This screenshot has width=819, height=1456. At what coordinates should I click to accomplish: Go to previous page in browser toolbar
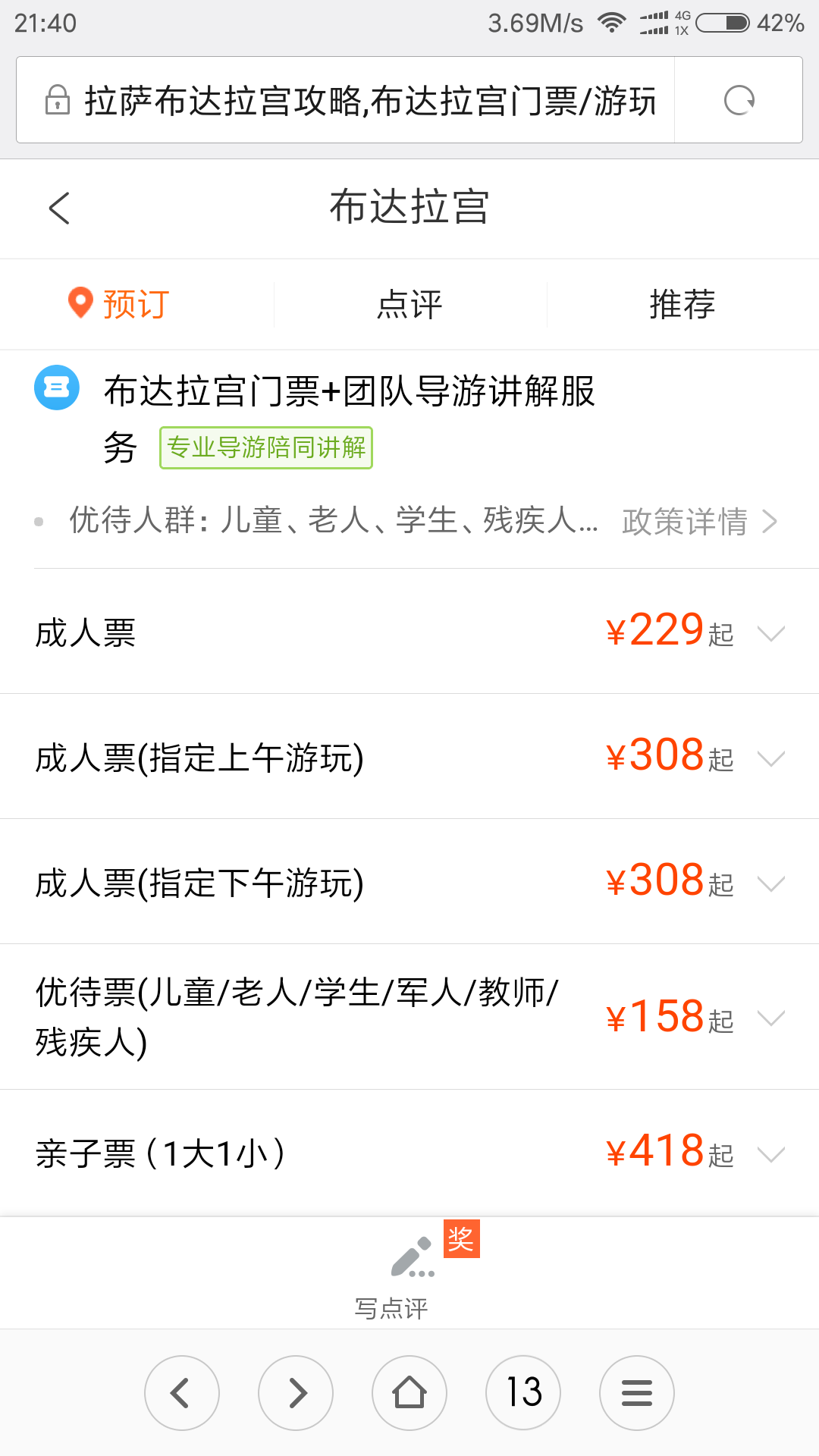tap(182, 1392)
